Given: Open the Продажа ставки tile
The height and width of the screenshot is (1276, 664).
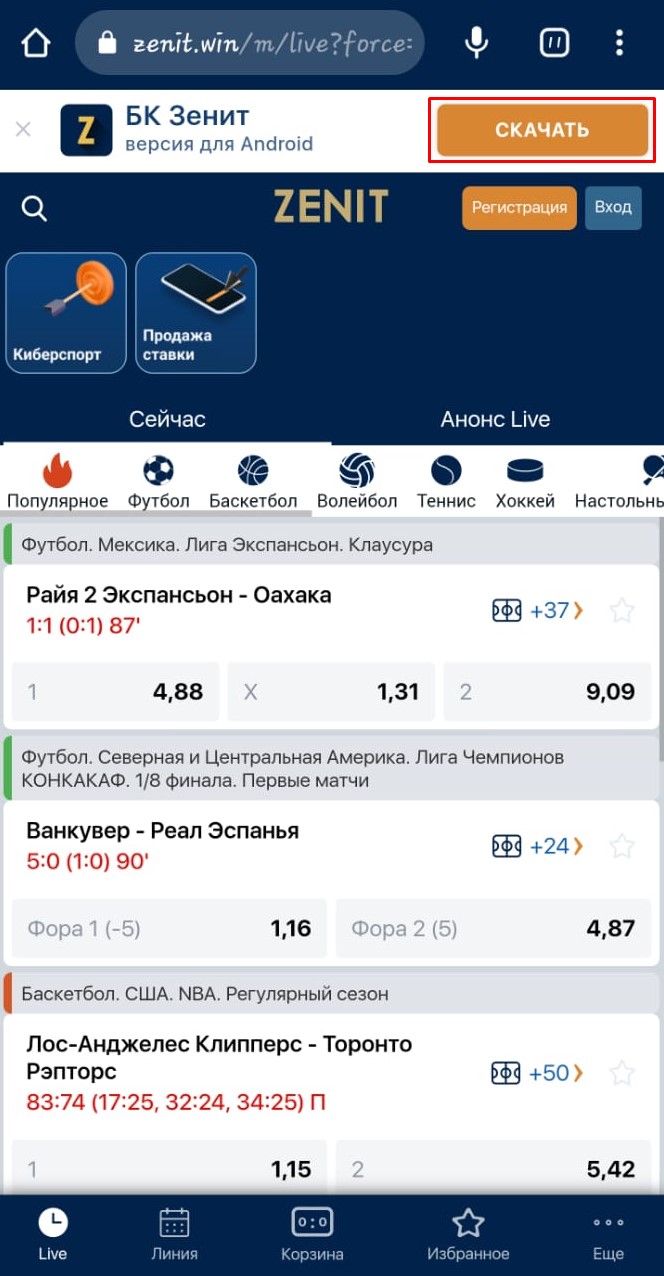Looking at the screenshot, I should [x=196, y=313].
